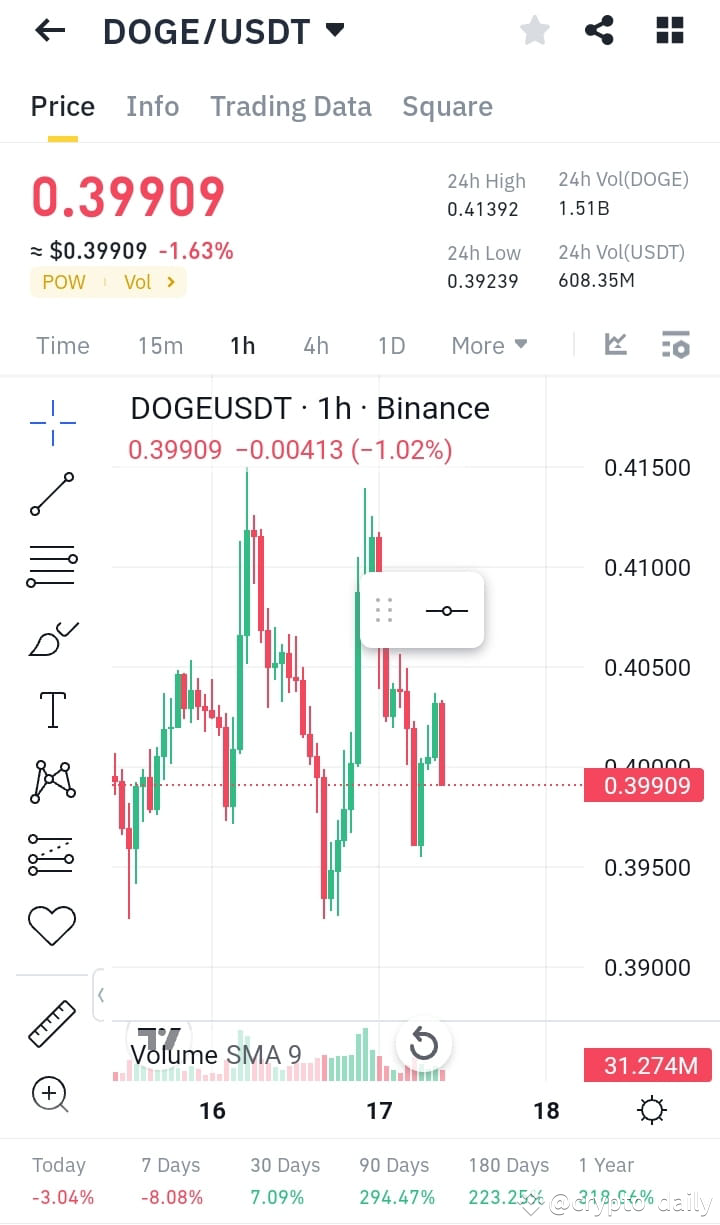Toggle the favorite star for DOGE/USDT

coord(534,30)
